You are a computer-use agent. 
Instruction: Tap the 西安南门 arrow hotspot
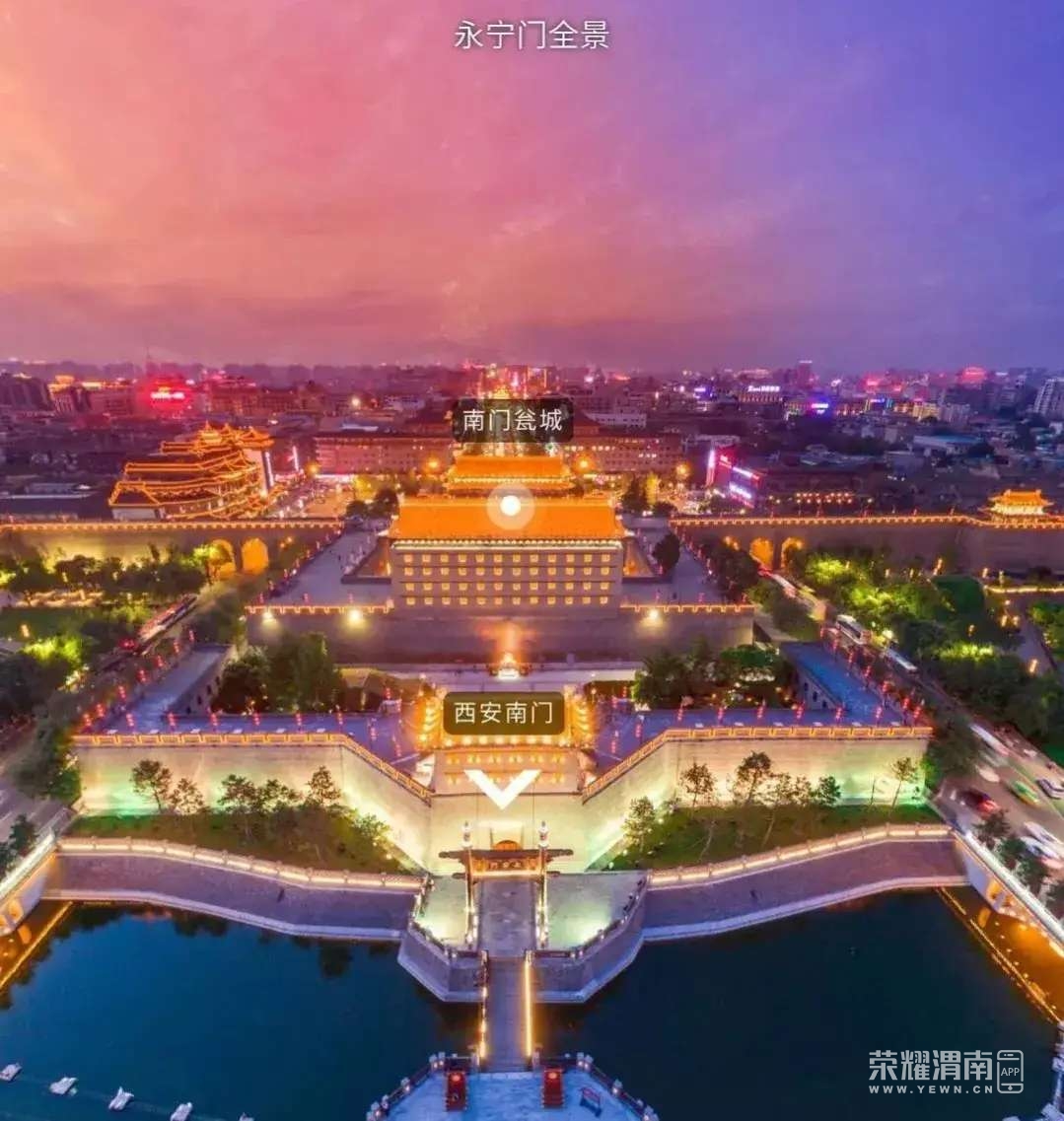point(502,787)
